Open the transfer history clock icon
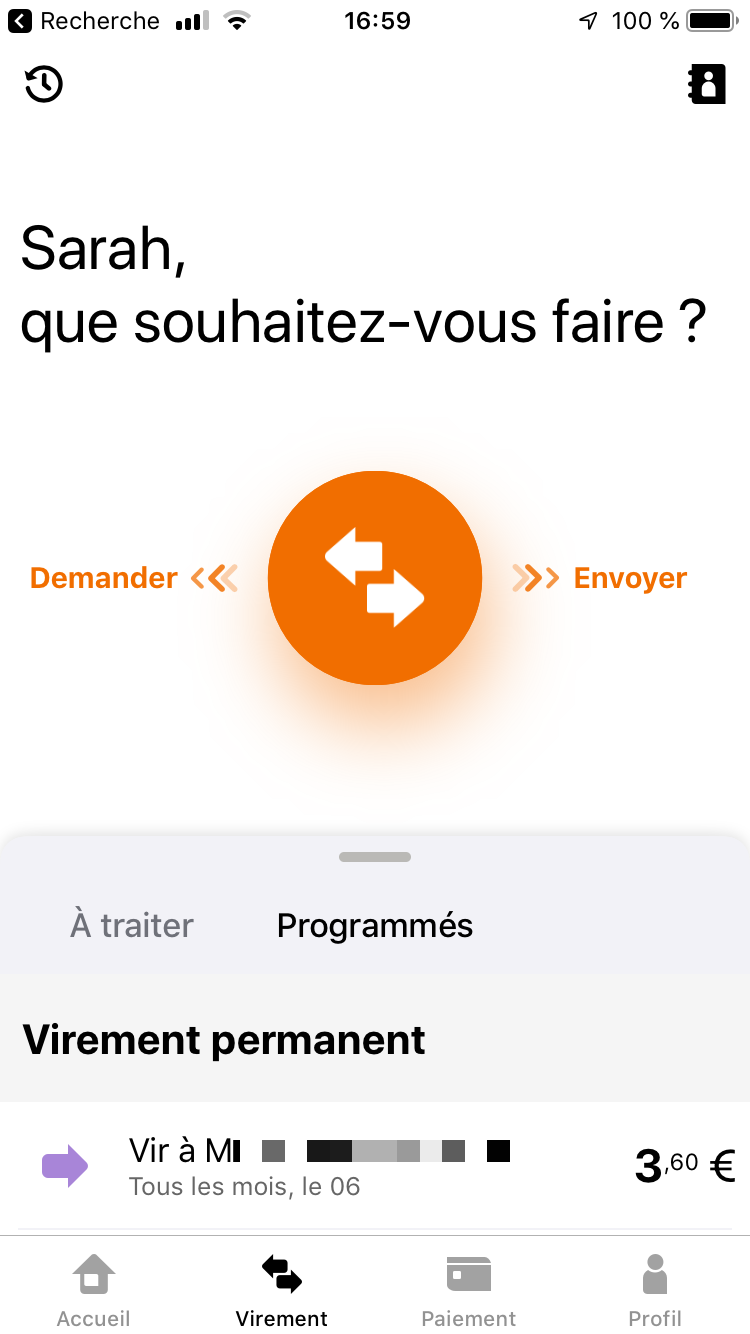This screenshot has width=750, height=1334. [44, 85]
